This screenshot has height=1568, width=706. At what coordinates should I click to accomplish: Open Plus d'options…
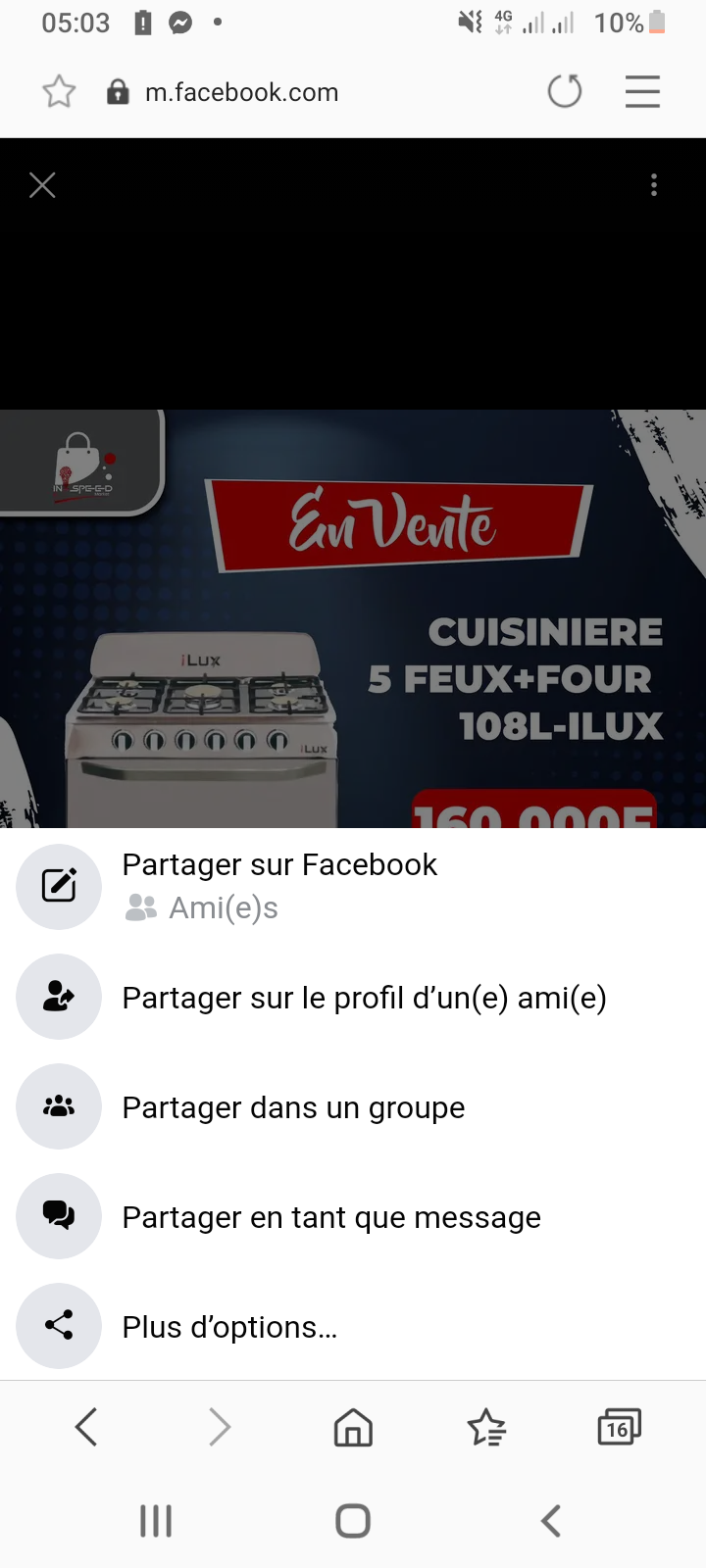coord(229,1327)
